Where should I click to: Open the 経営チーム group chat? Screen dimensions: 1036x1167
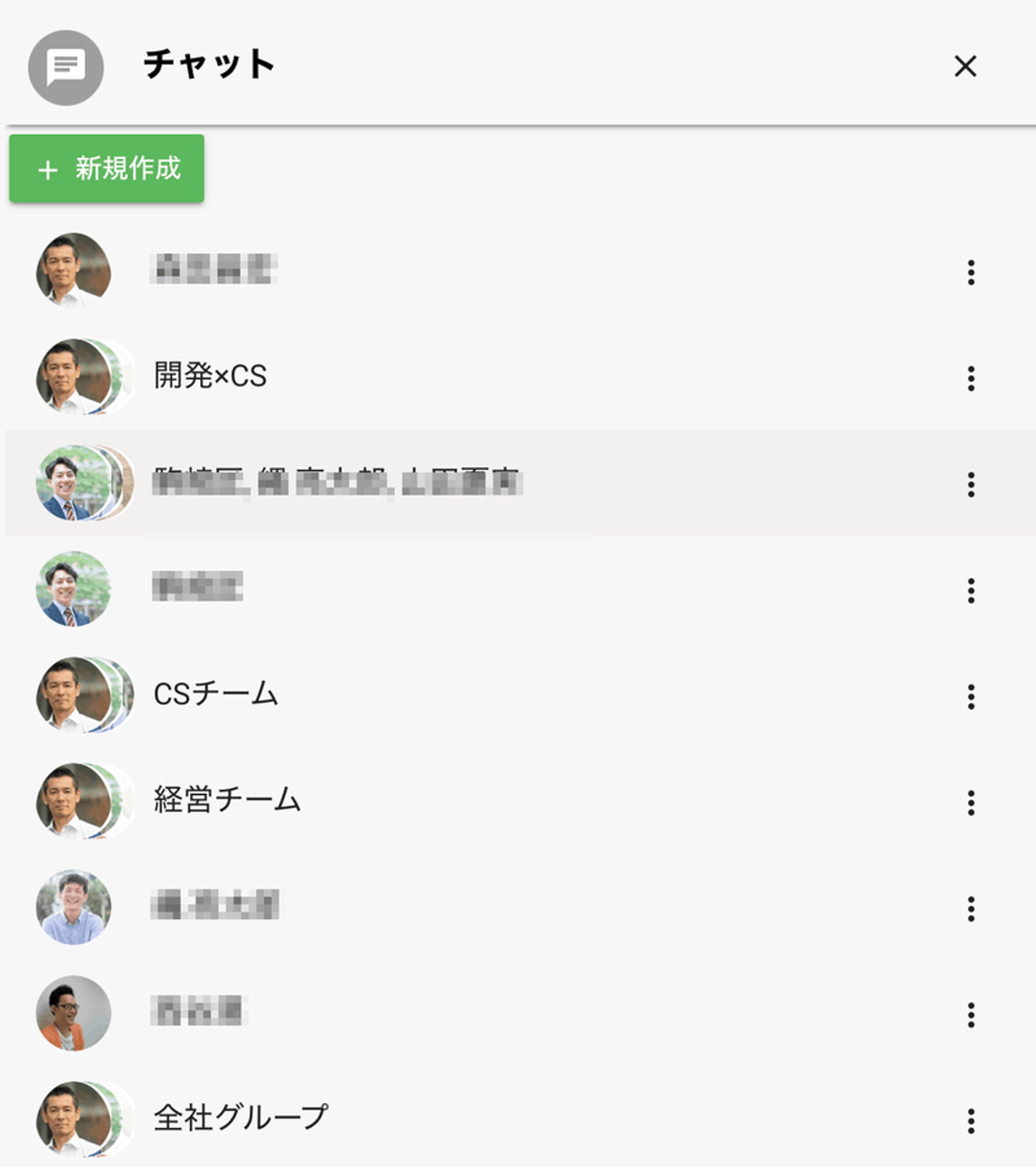(227, 801)
